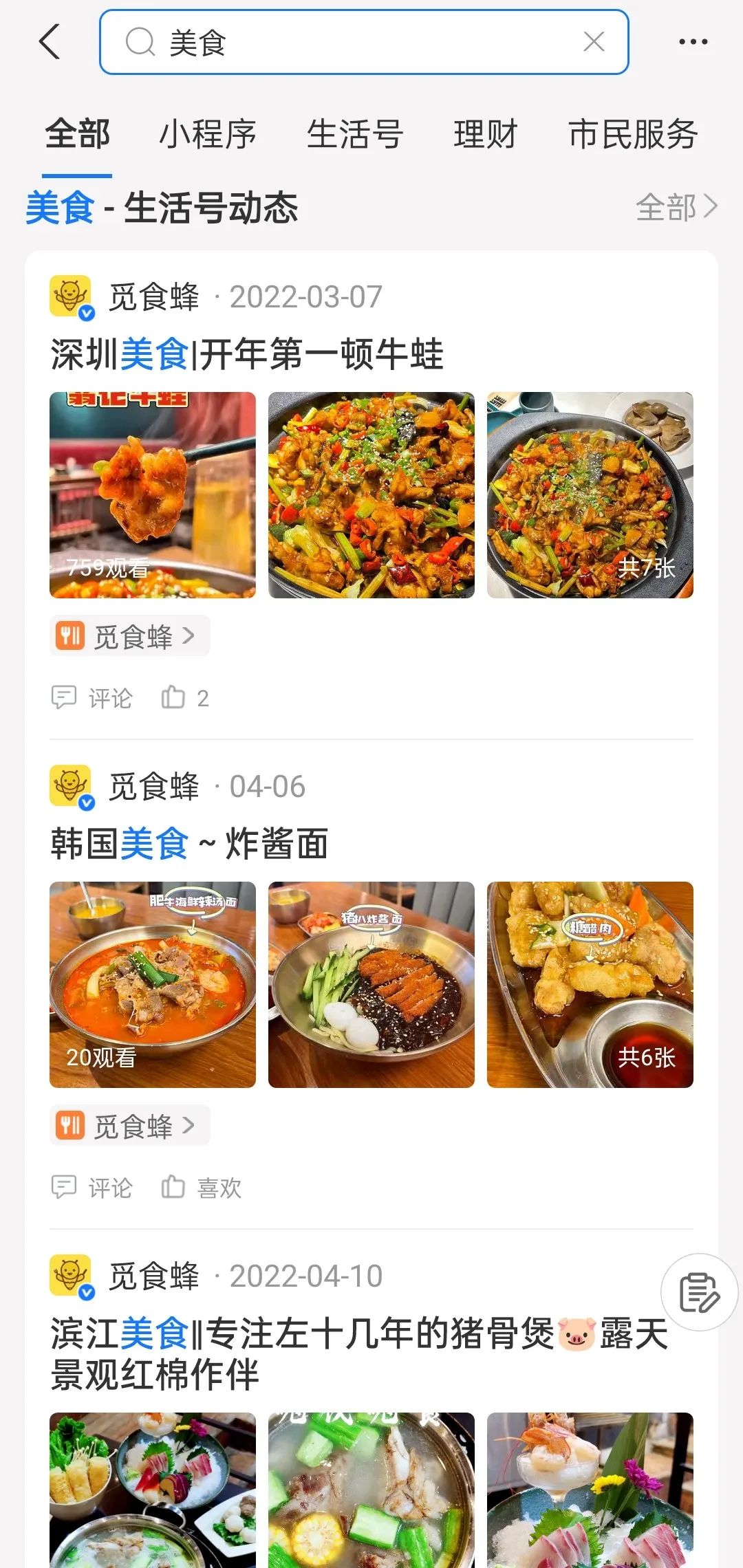Switch to the 小程序 tab

[x=209, y=135]
